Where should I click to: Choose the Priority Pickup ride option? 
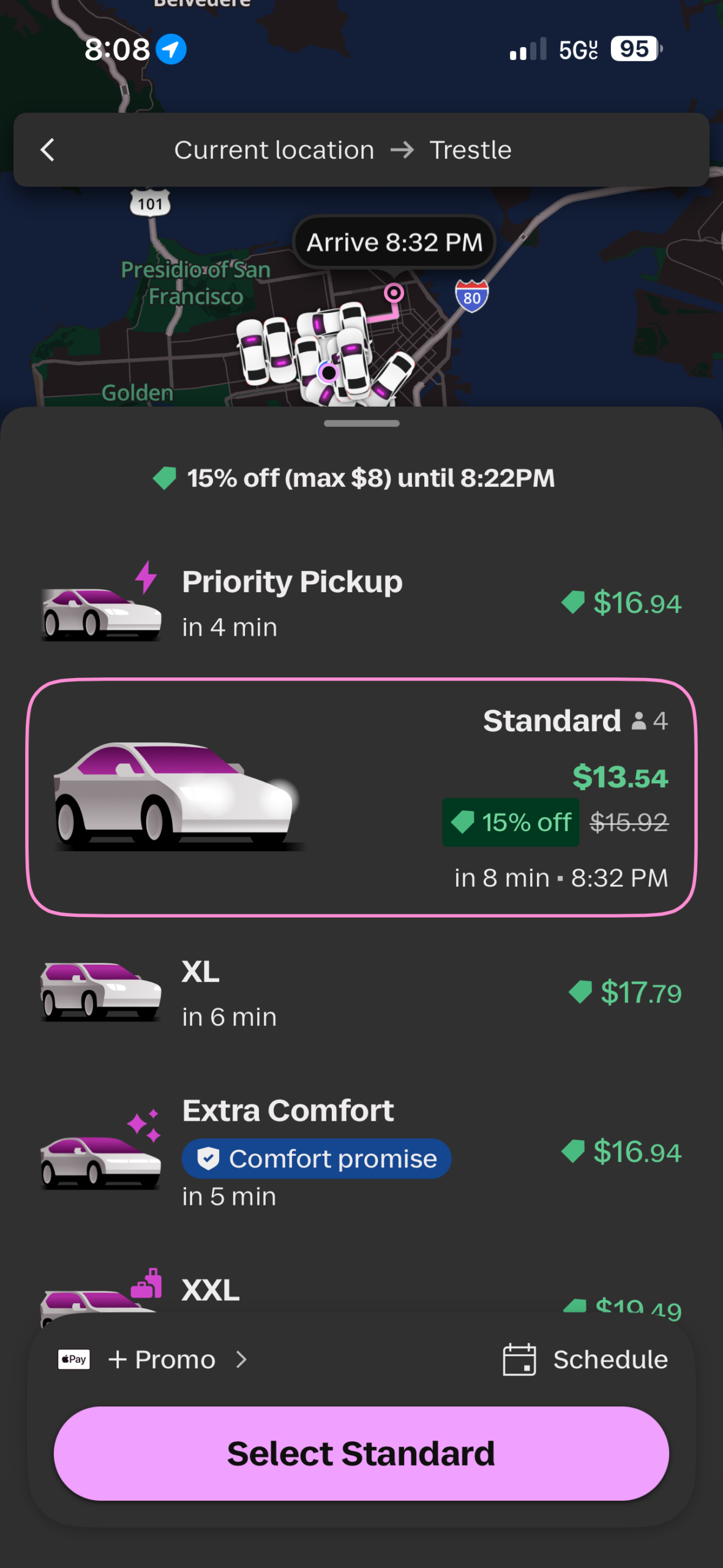click(361, 603)
